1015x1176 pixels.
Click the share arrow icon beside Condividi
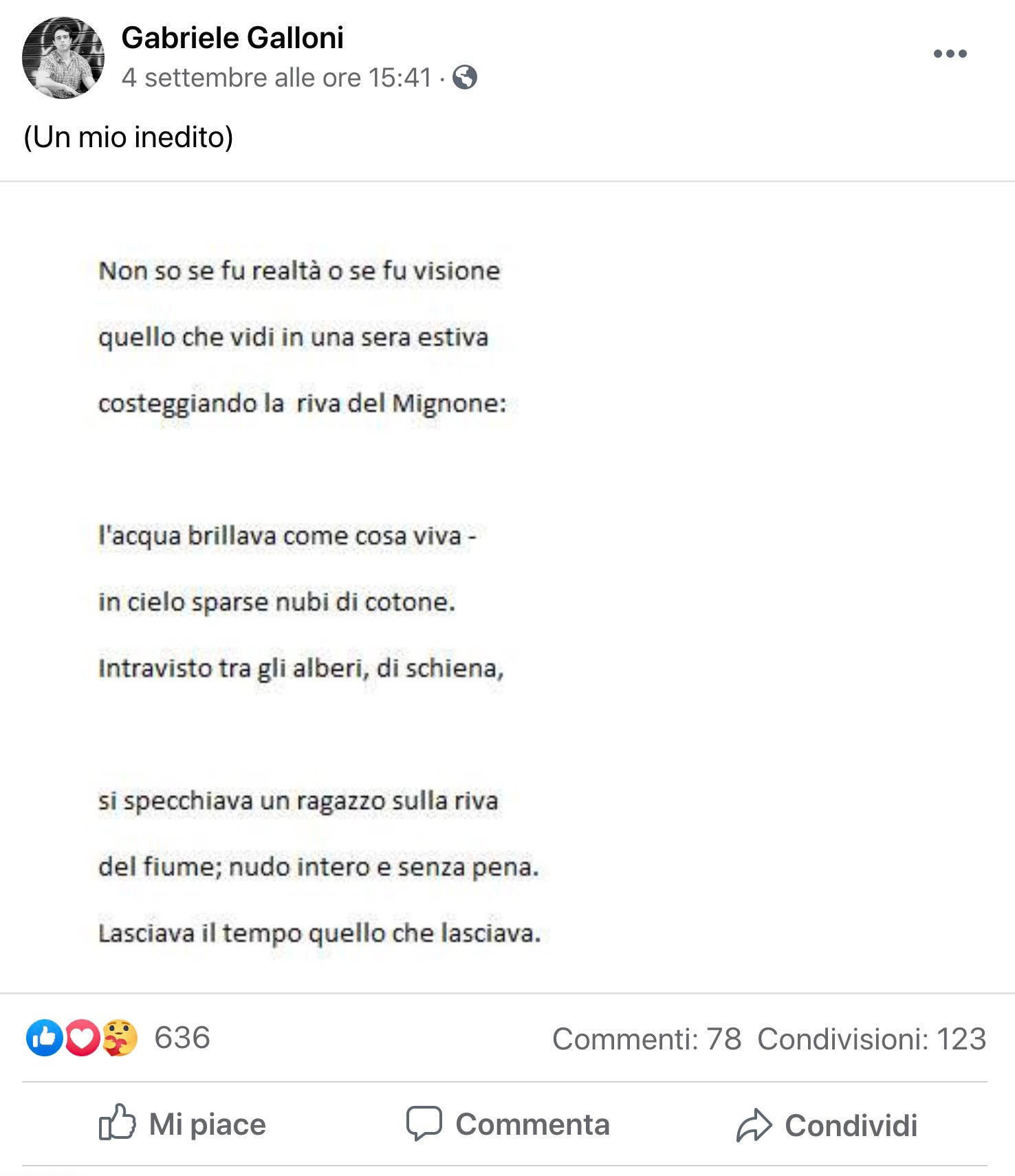754,1124
